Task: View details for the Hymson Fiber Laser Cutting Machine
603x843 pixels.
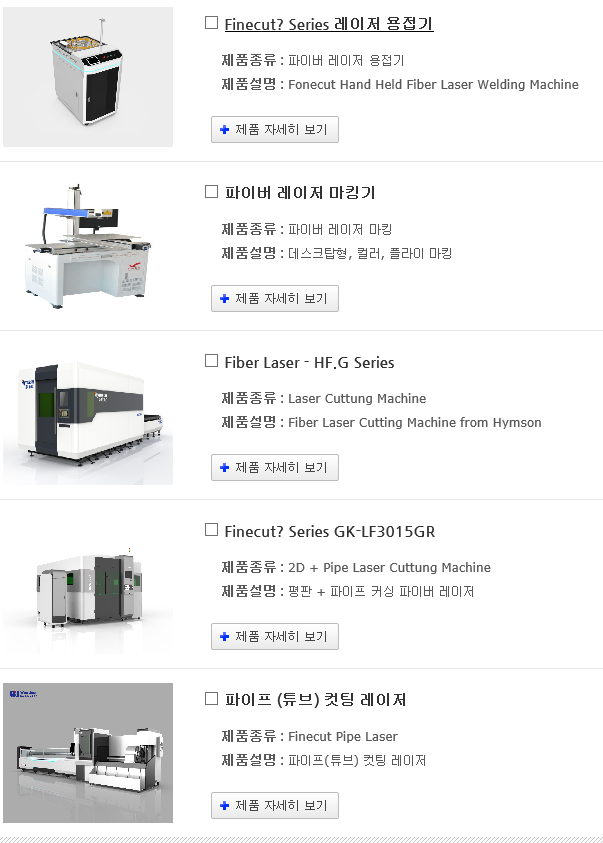Action: 275,468
